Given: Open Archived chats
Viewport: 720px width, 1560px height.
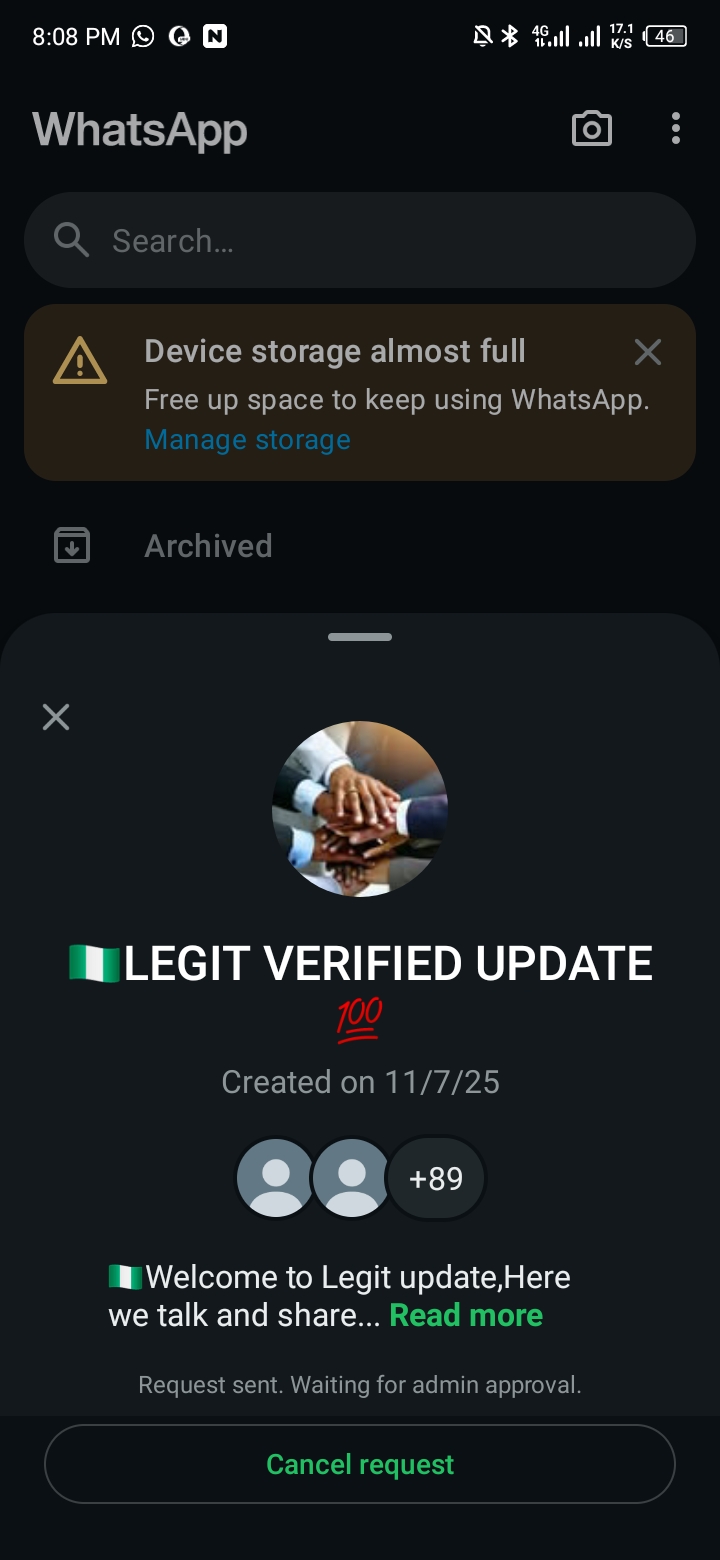Looking at the screenshot, I should pos(208,546).
